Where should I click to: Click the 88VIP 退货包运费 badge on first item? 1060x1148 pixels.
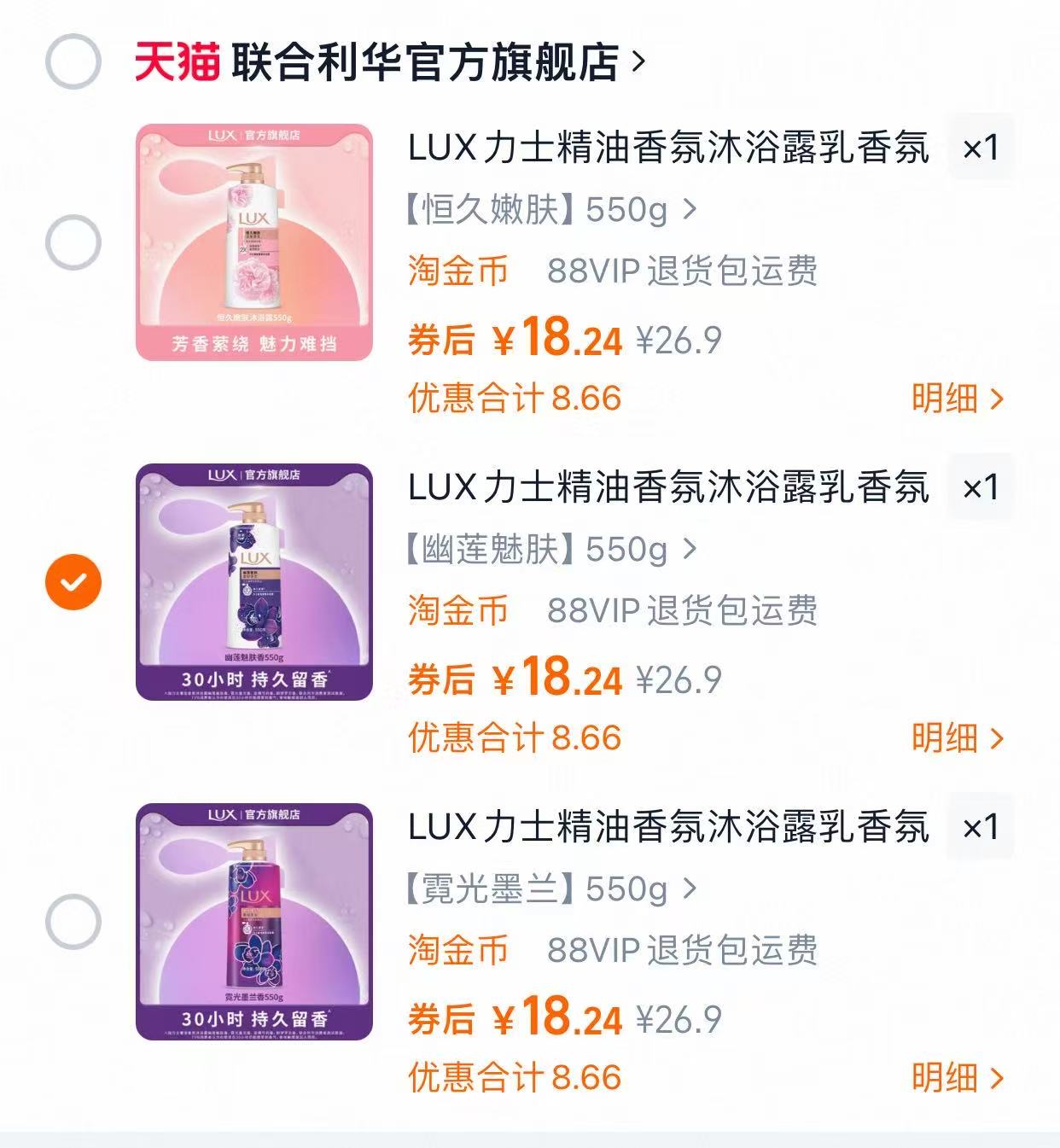(x=679, y=271)
